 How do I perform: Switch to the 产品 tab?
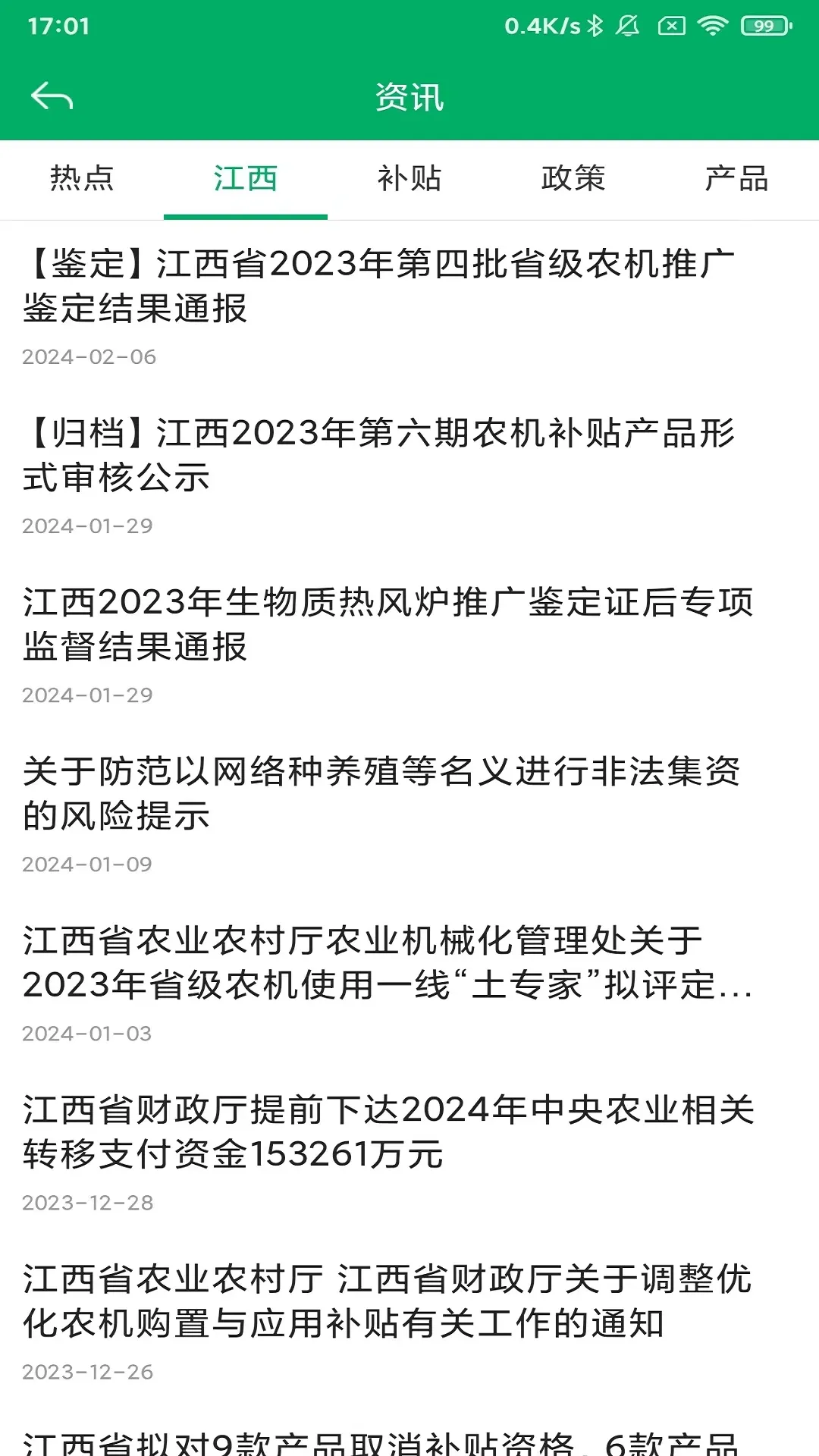coord(737,179)
